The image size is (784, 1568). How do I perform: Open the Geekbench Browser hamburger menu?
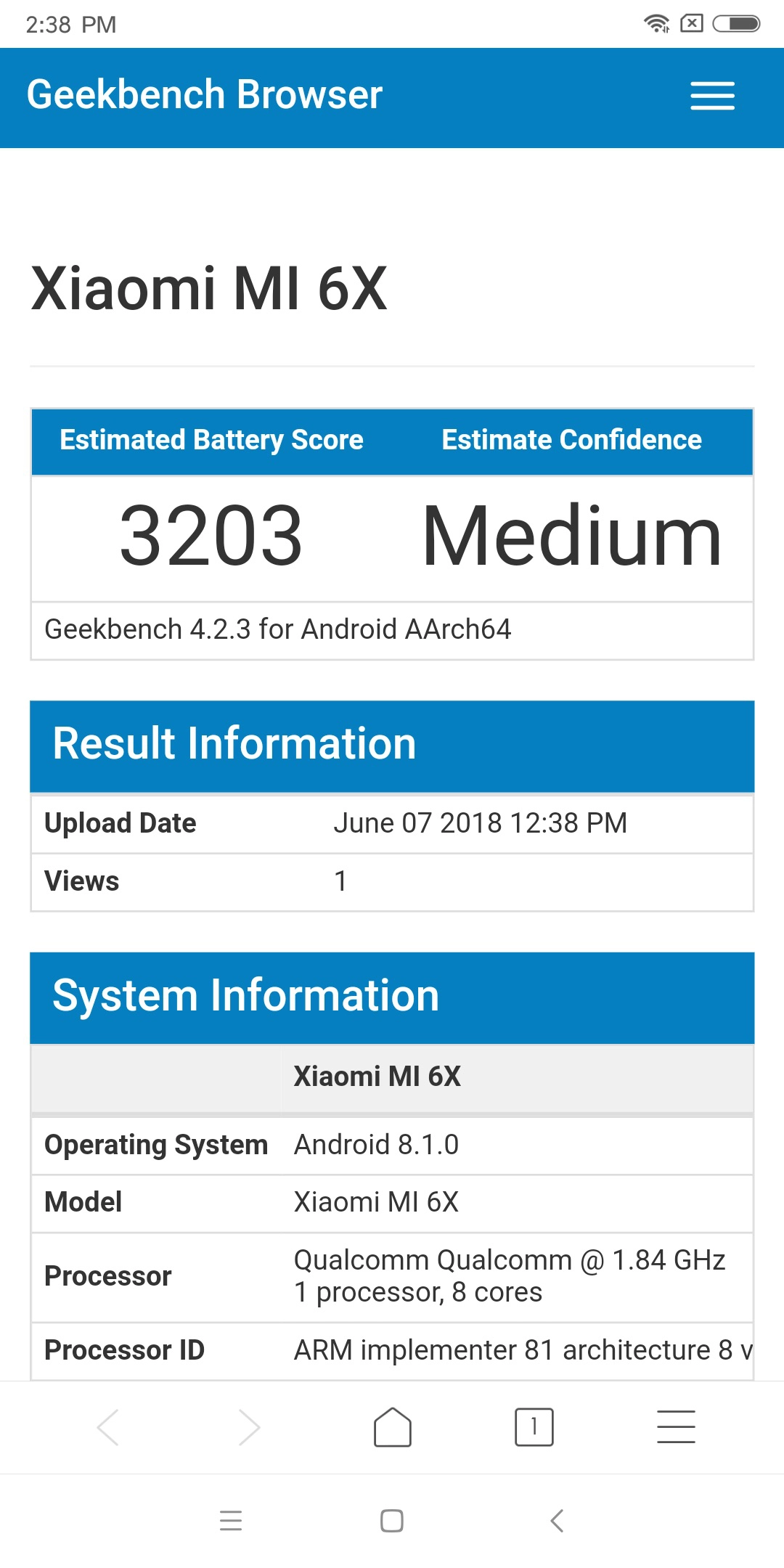[x=712, y=96]
